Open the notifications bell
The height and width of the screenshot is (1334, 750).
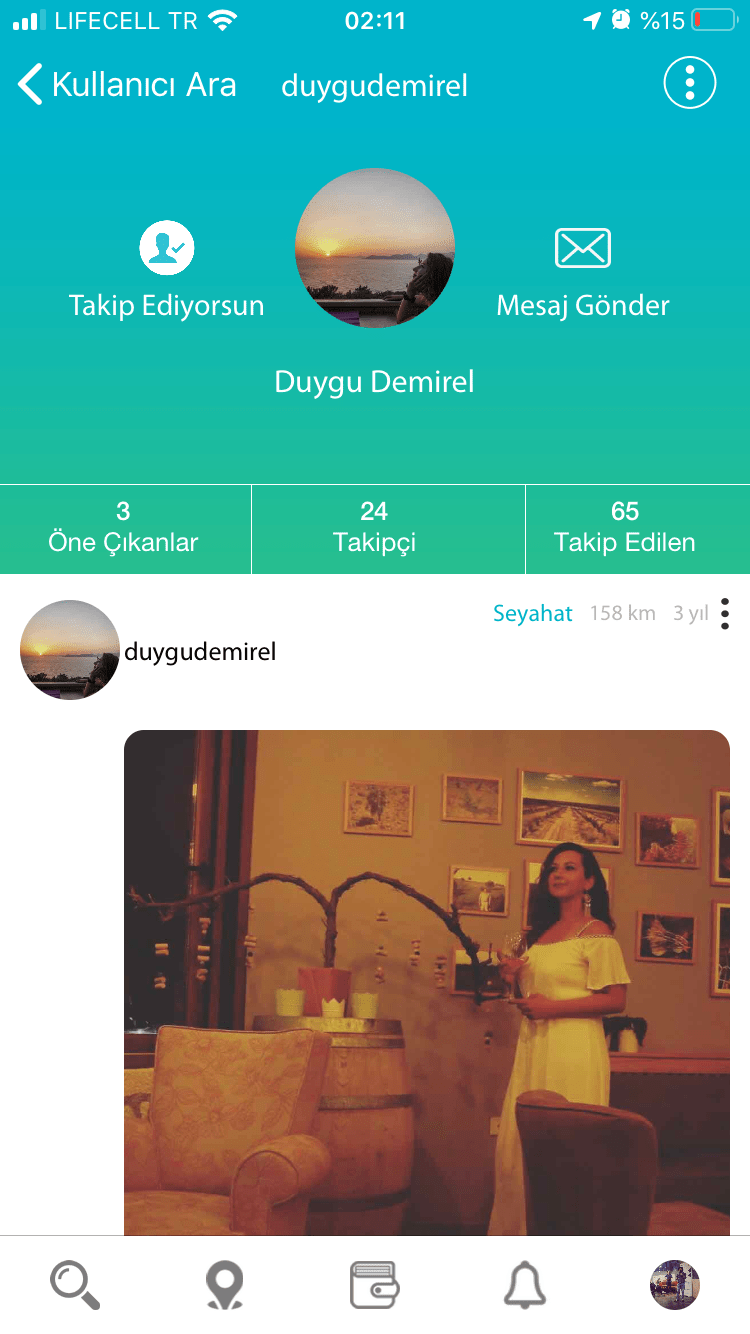tap(524, 1285)
